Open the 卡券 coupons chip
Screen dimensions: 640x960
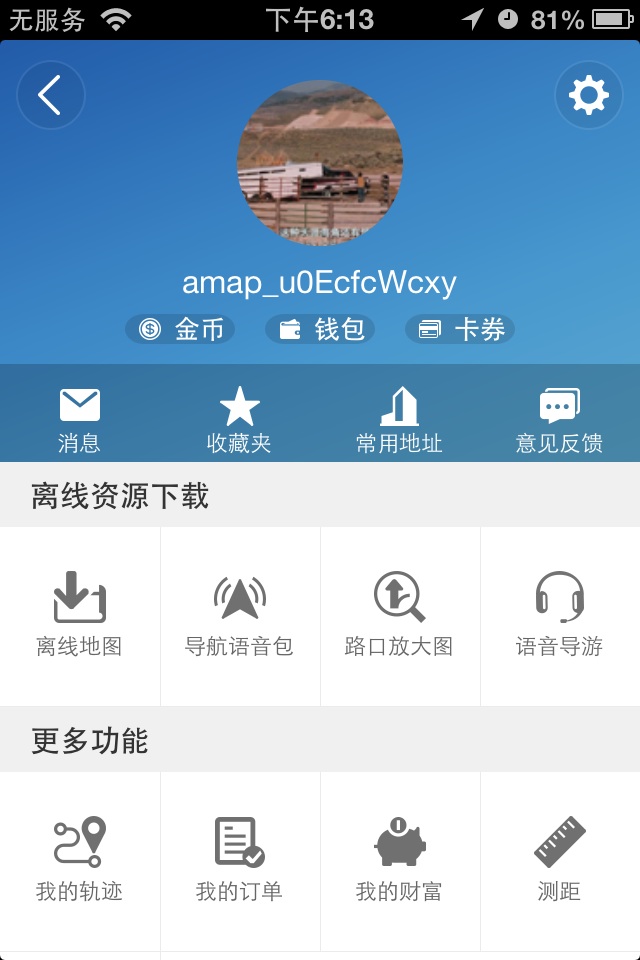pos(460,329)
